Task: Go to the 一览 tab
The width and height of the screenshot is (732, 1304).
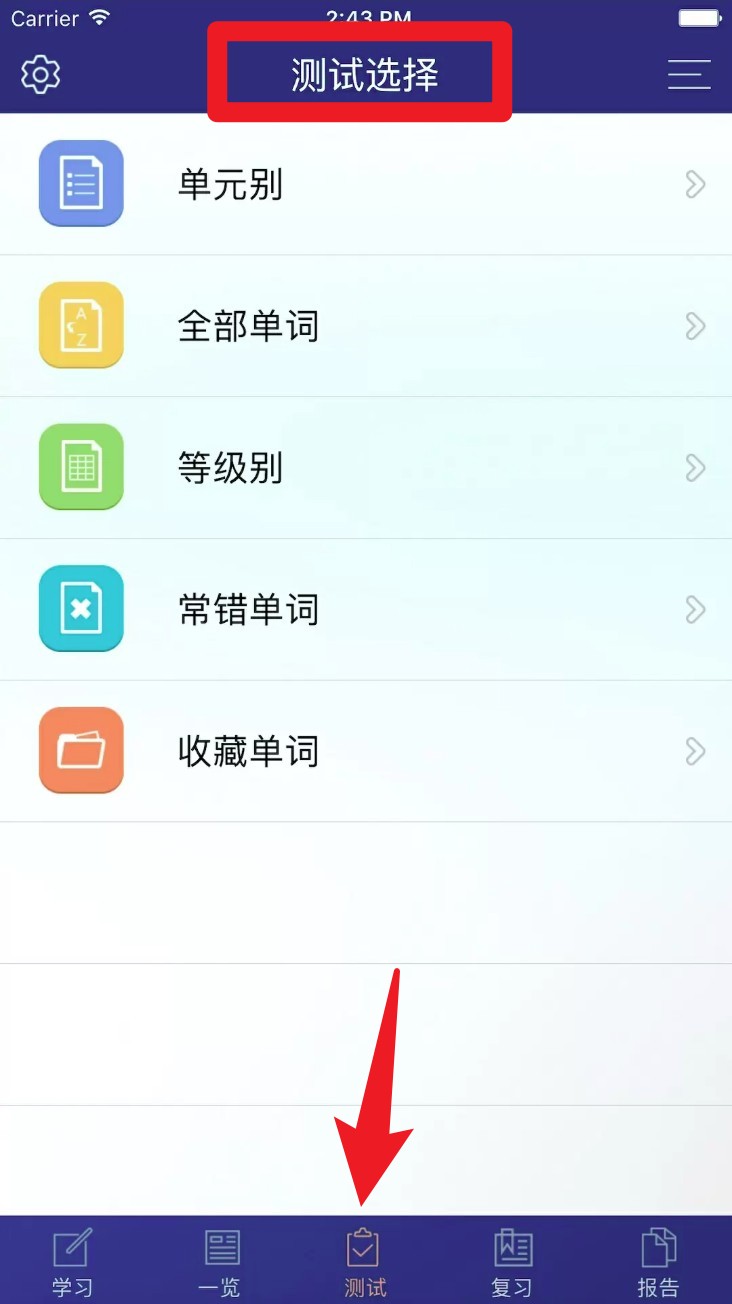Action: (220, 1262)
